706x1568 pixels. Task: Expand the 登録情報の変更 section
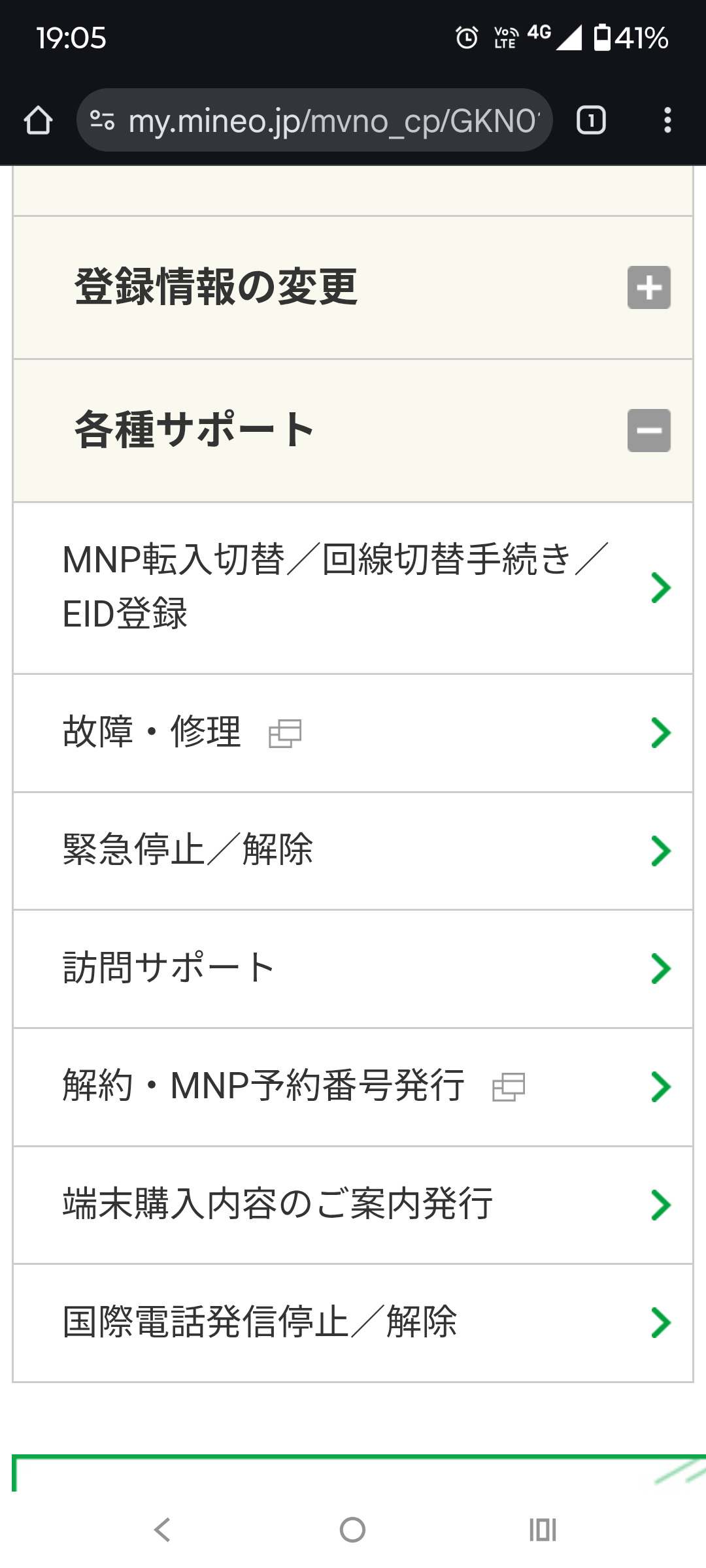pyautogui.click(x=648, y=287)
